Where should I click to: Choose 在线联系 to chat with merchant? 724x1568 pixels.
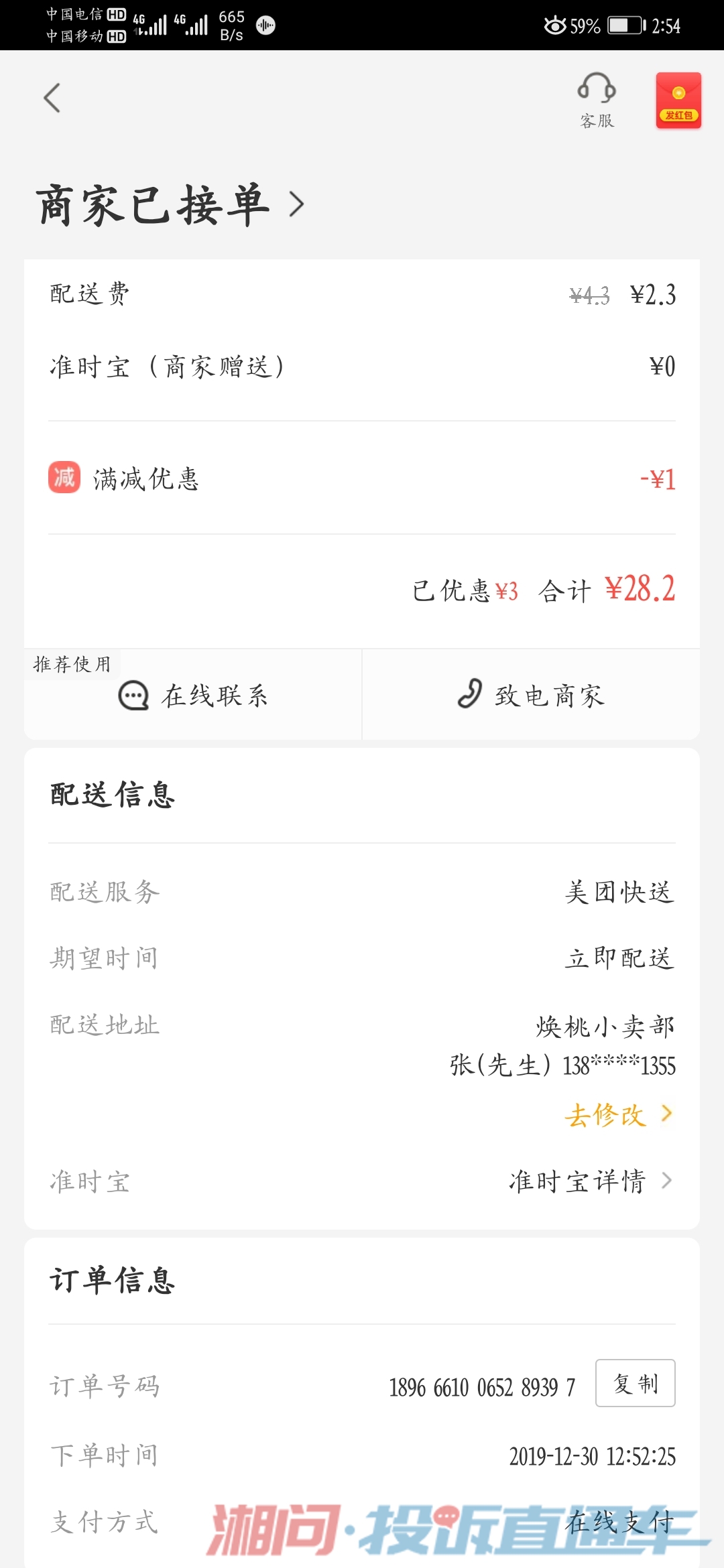[x=193, y=696]
